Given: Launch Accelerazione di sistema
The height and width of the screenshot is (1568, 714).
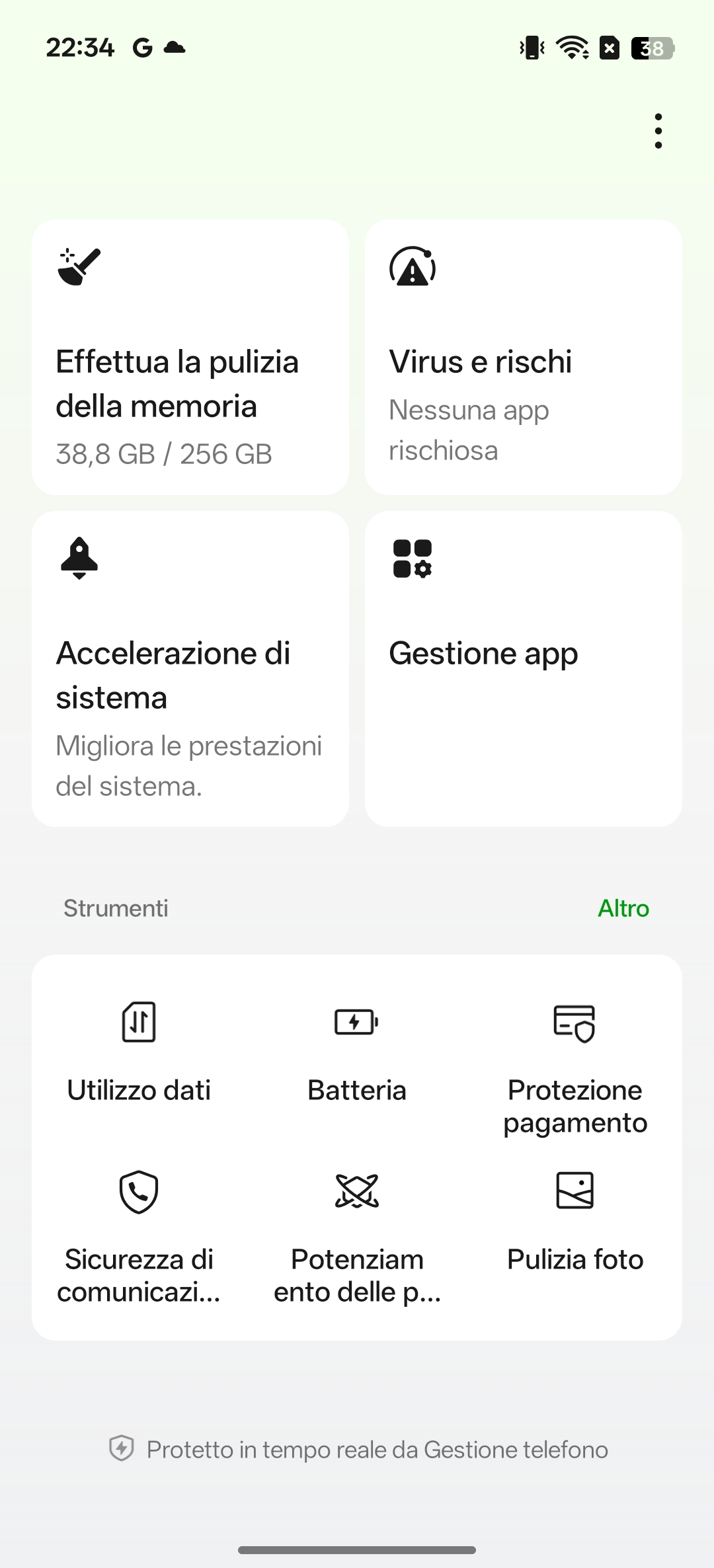Looking at the screenshot, I should pos(190,668).
